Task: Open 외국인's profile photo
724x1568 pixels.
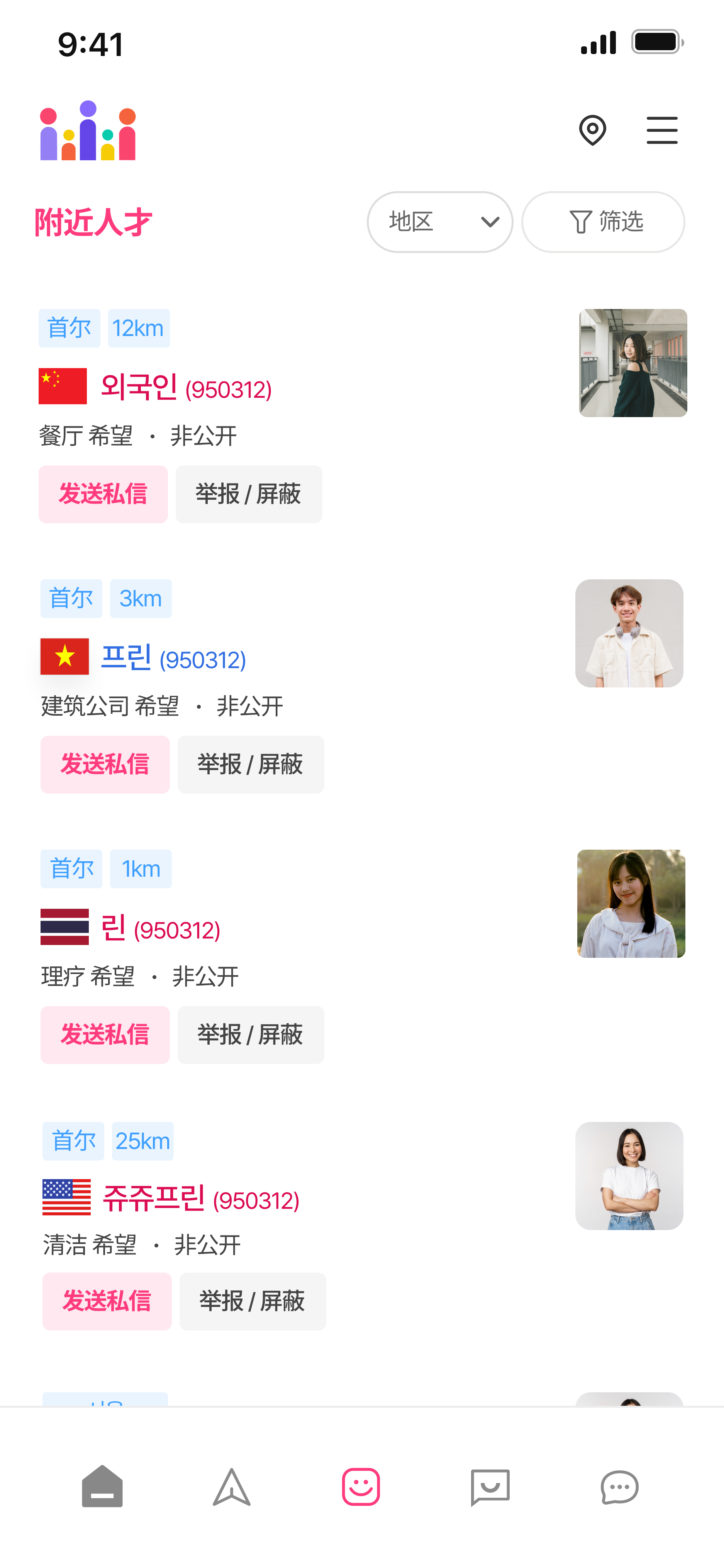Action: pyautogui.click(x=633, y=363)
